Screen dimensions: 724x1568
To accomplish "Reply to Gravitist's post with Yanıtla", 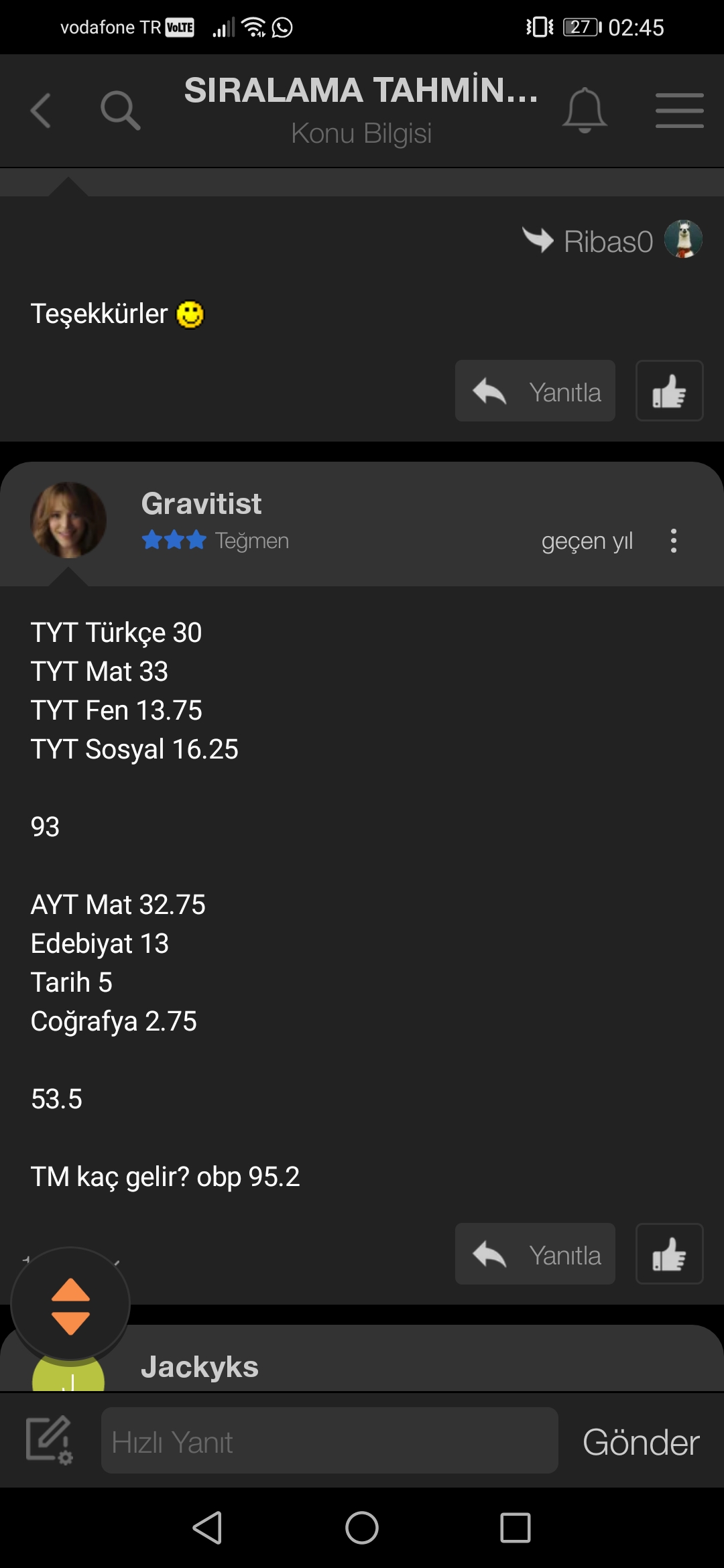I will click(x=535, y=1254).
